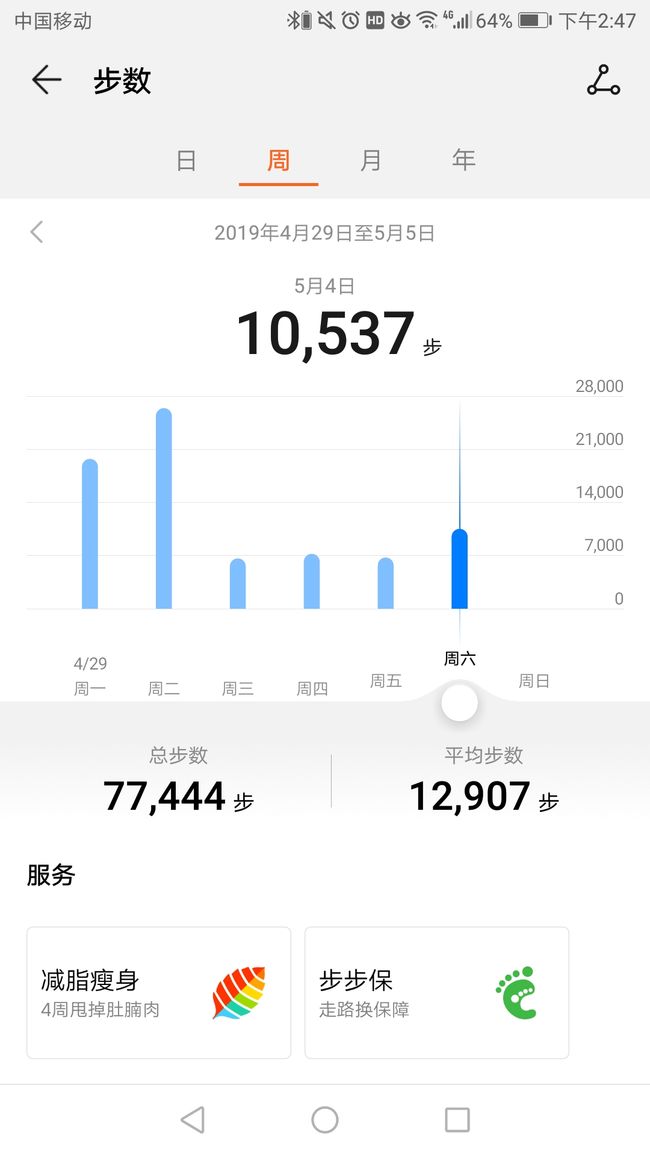Switch to the 月 (month) tab

click(x=371, y=161)
